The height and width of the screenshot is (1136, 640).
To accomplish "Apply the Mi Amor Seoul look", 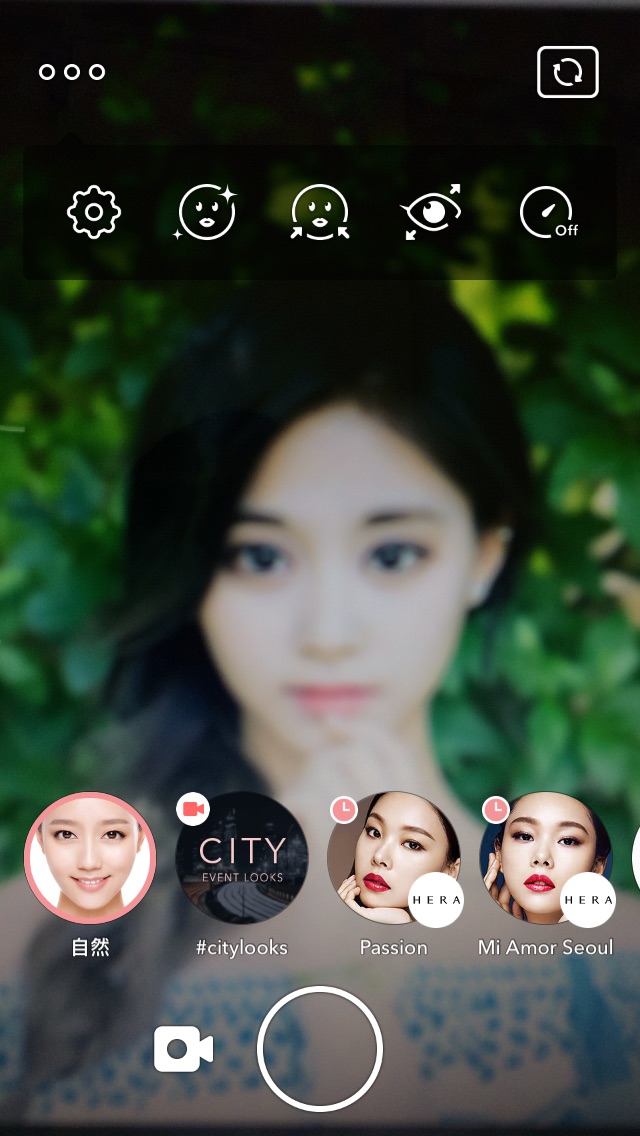I will pos(546,858).
